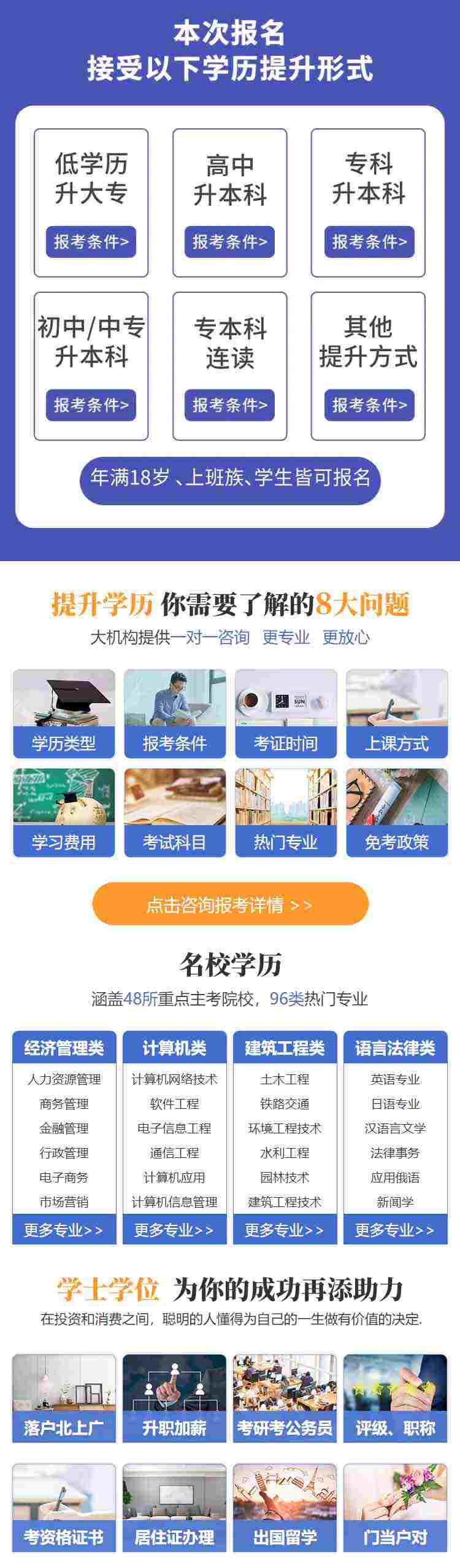
Task: Open 报考条件 under 低学历升大专
Action: coord(91,242)
